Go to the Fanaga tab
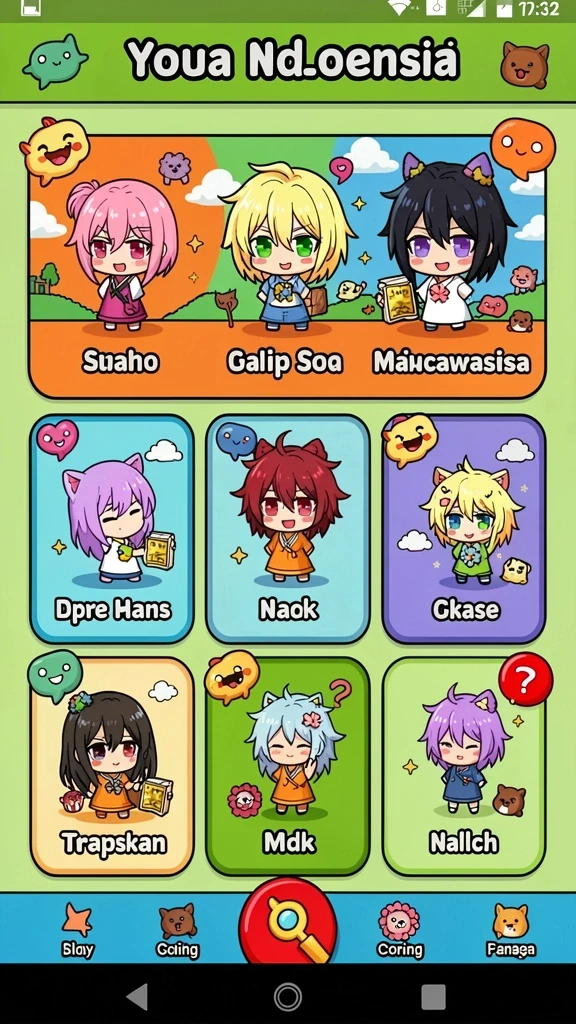 click(511, 930)
